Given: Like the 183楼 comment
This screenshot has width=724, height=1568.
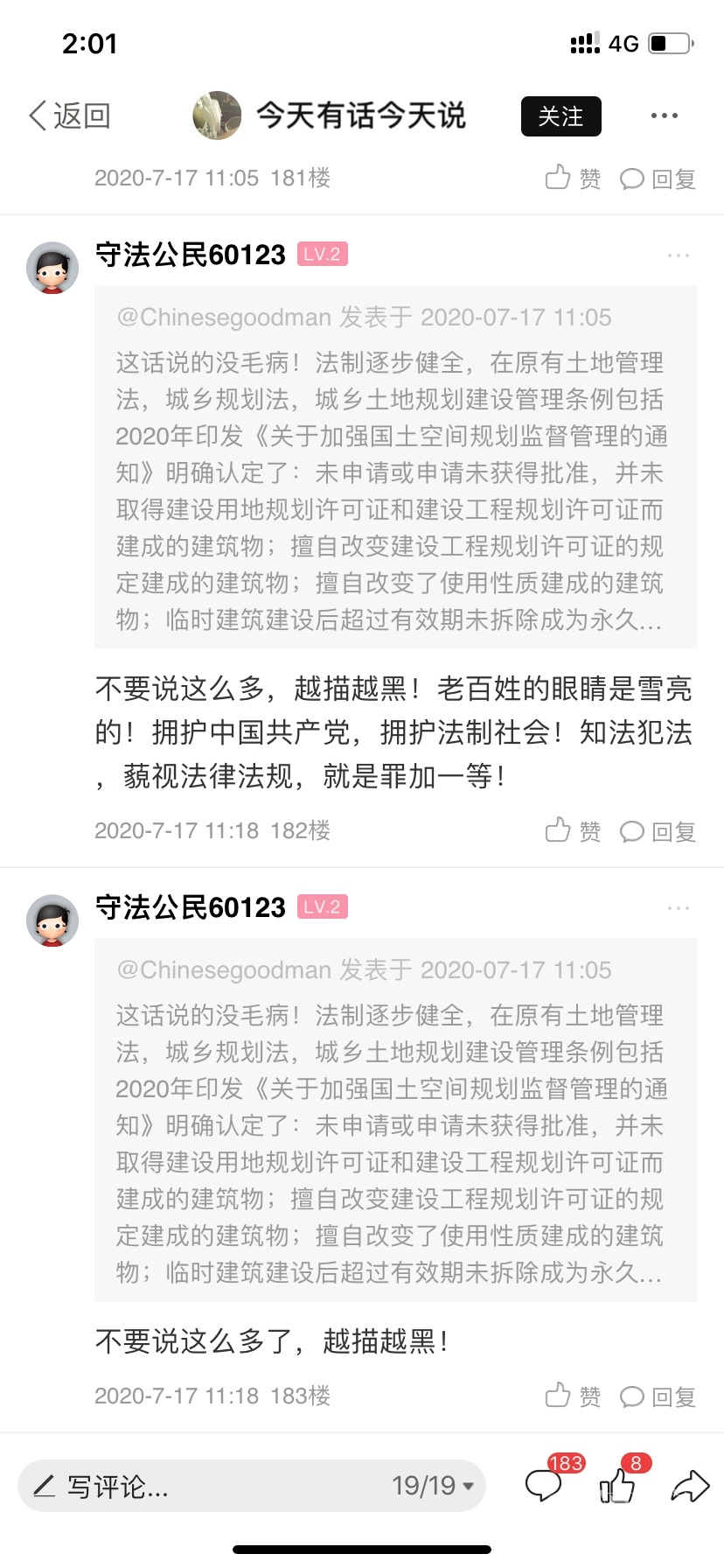Looking at the screenshot, I should click(573, 1396).
